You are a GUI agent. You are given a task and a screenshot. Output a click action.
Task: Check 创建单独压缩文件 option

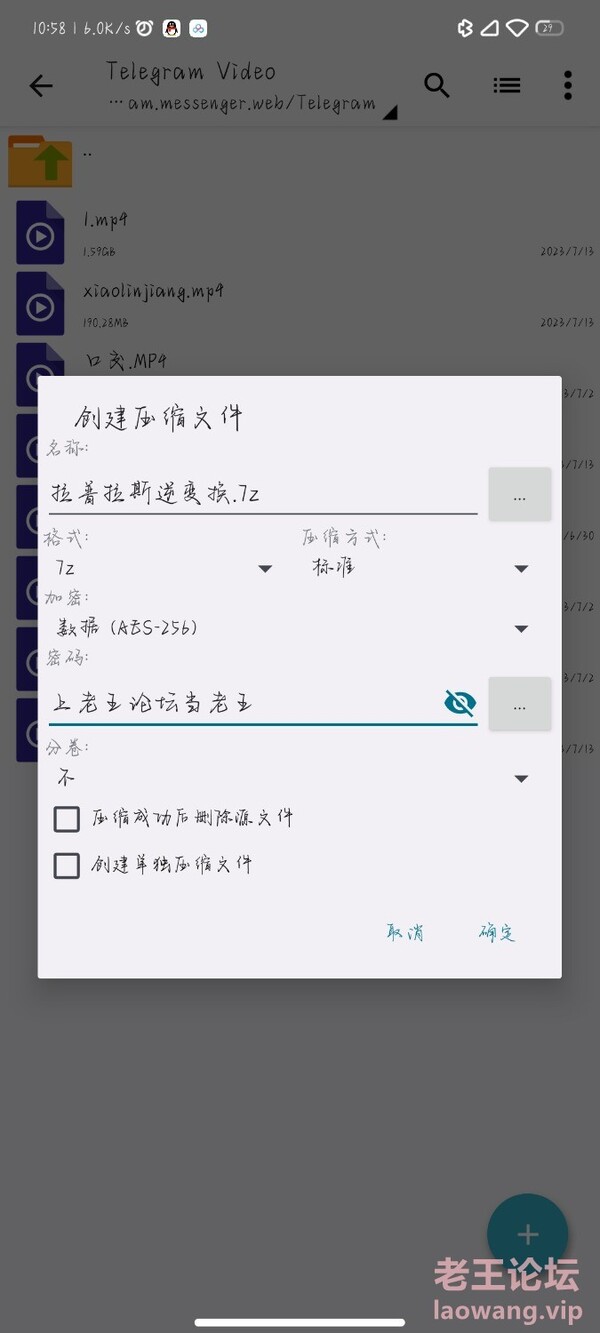[x=67, y=866]
